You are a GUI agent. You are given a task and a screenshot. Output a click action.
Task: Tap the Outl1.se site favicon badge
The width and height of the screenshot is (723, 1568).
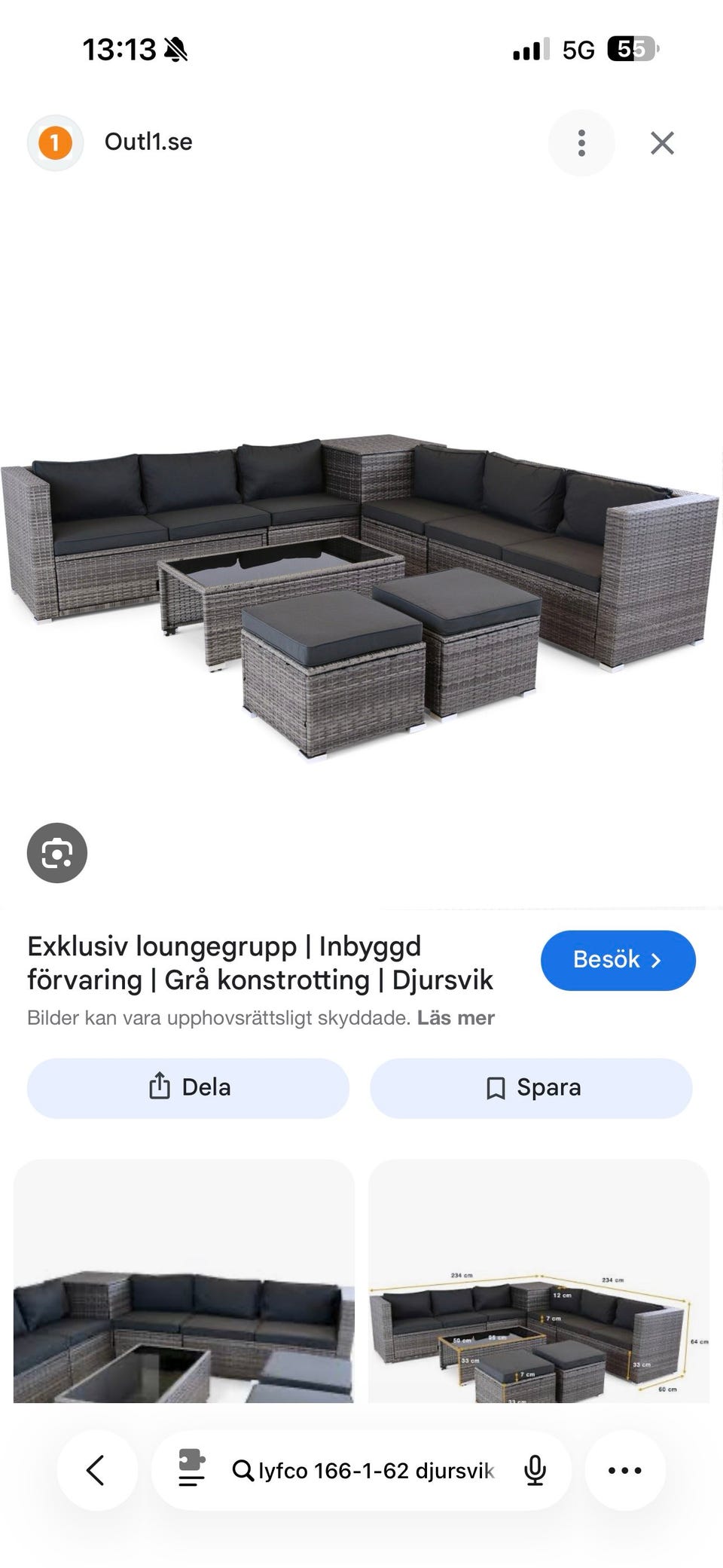click(x=53, y=142)
